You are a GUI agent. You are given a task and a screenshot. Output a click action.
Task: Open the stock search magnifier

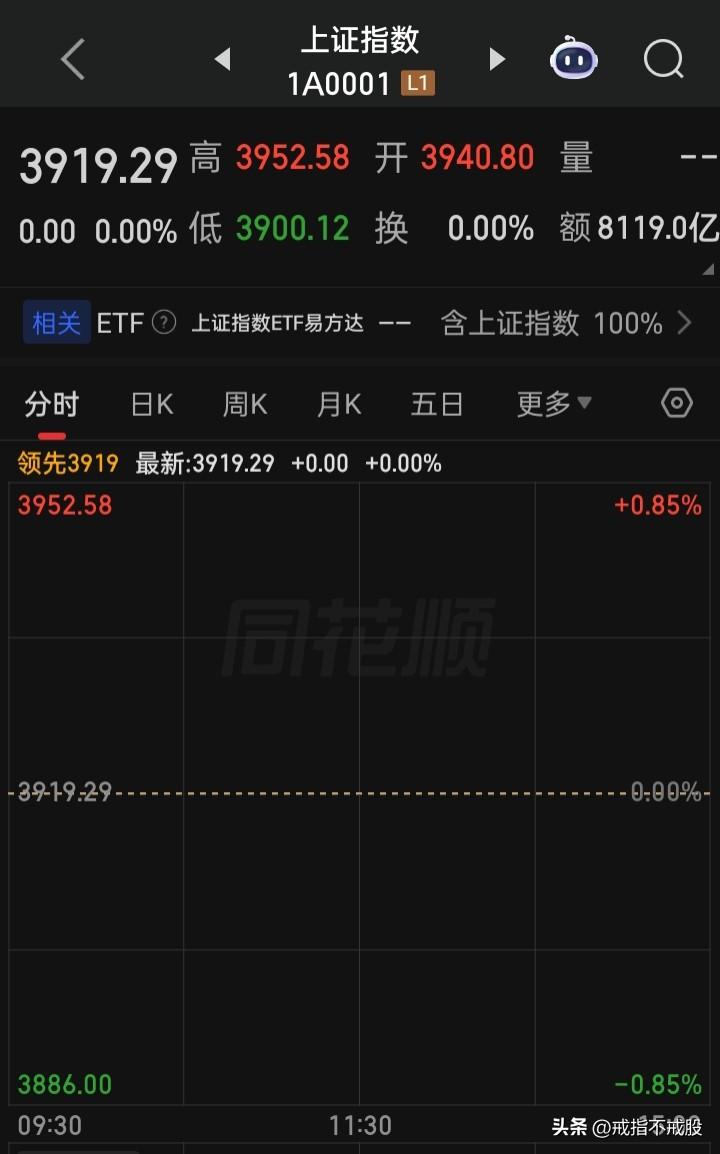(663, 59)
